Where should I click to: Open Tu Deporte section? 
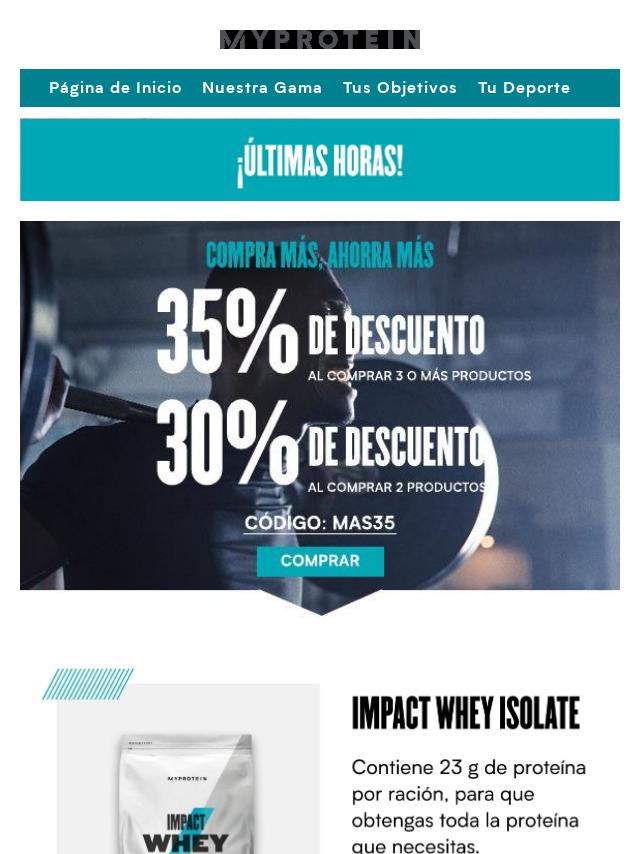tap(524, 88)
